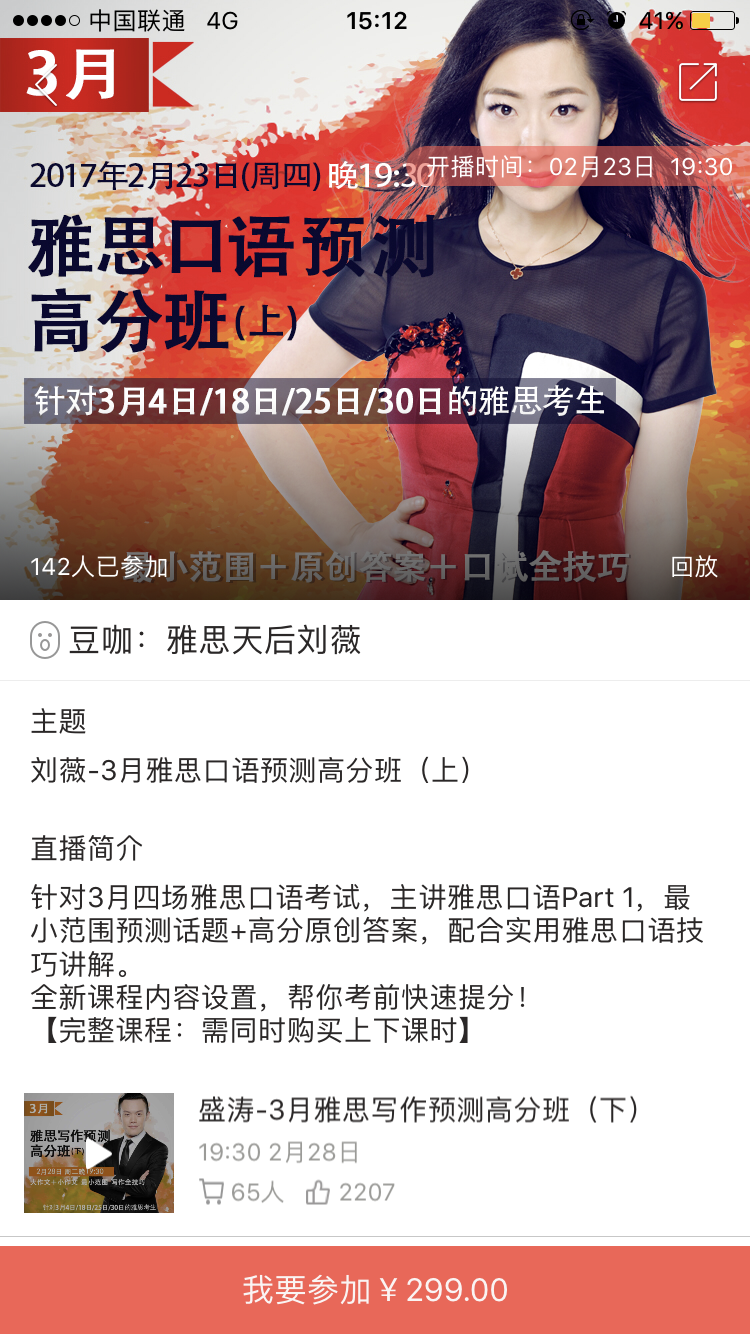Share this live course

[698, 82]
